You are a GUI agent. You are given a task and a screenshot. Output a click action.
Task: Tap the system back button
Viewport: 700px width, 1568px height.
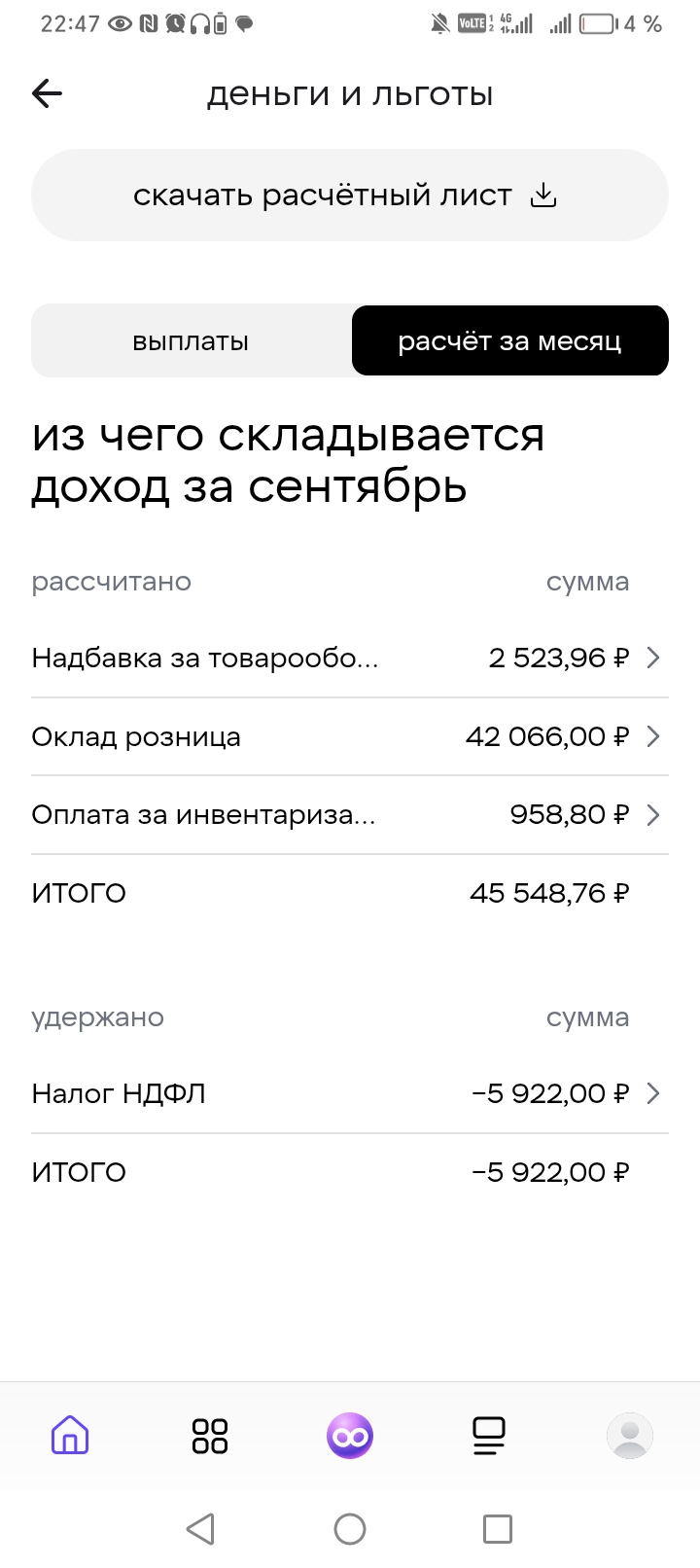tap(200, 1529)
